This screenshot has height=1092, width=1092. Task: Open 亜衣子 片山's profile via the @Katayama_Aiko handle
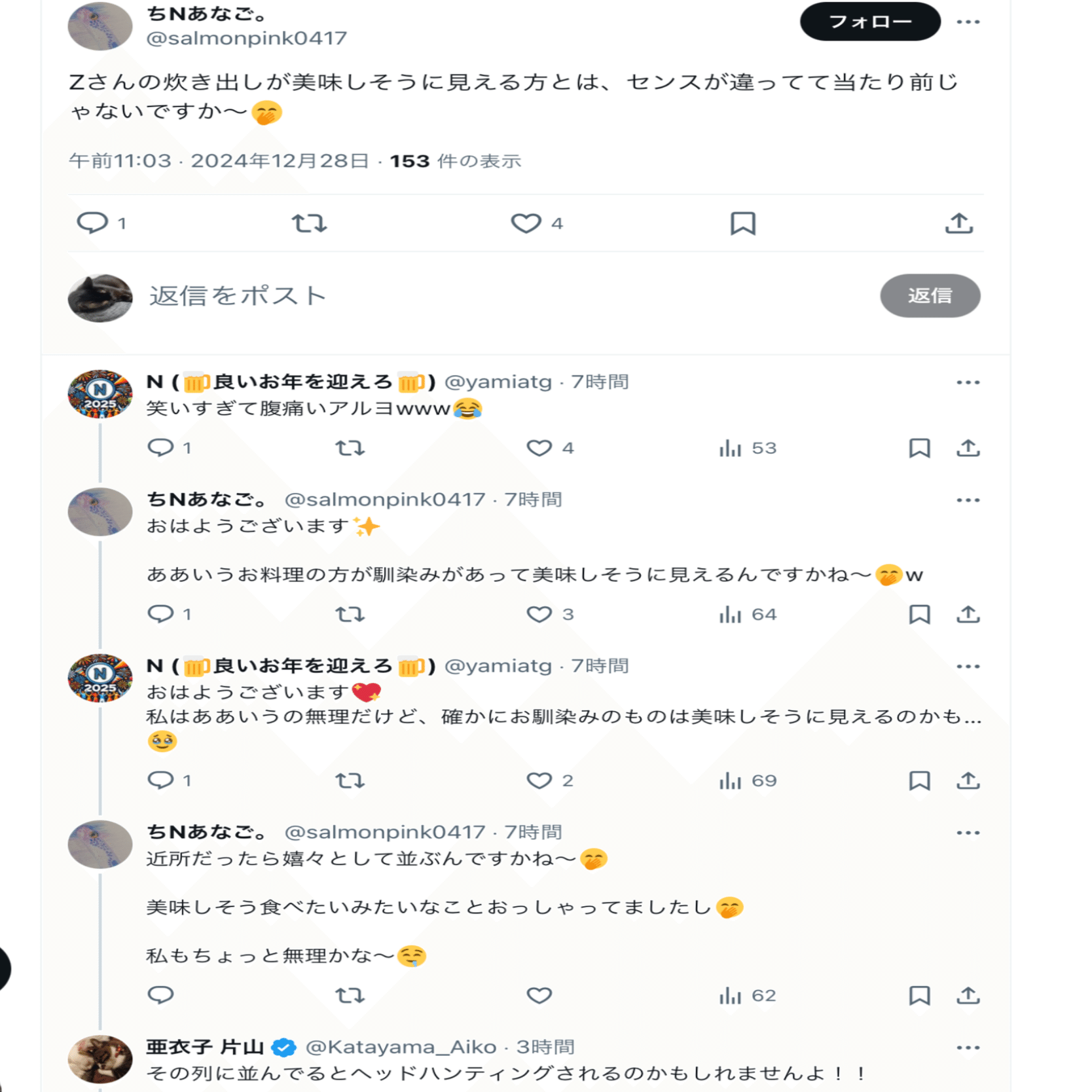tap(401, 1047)
